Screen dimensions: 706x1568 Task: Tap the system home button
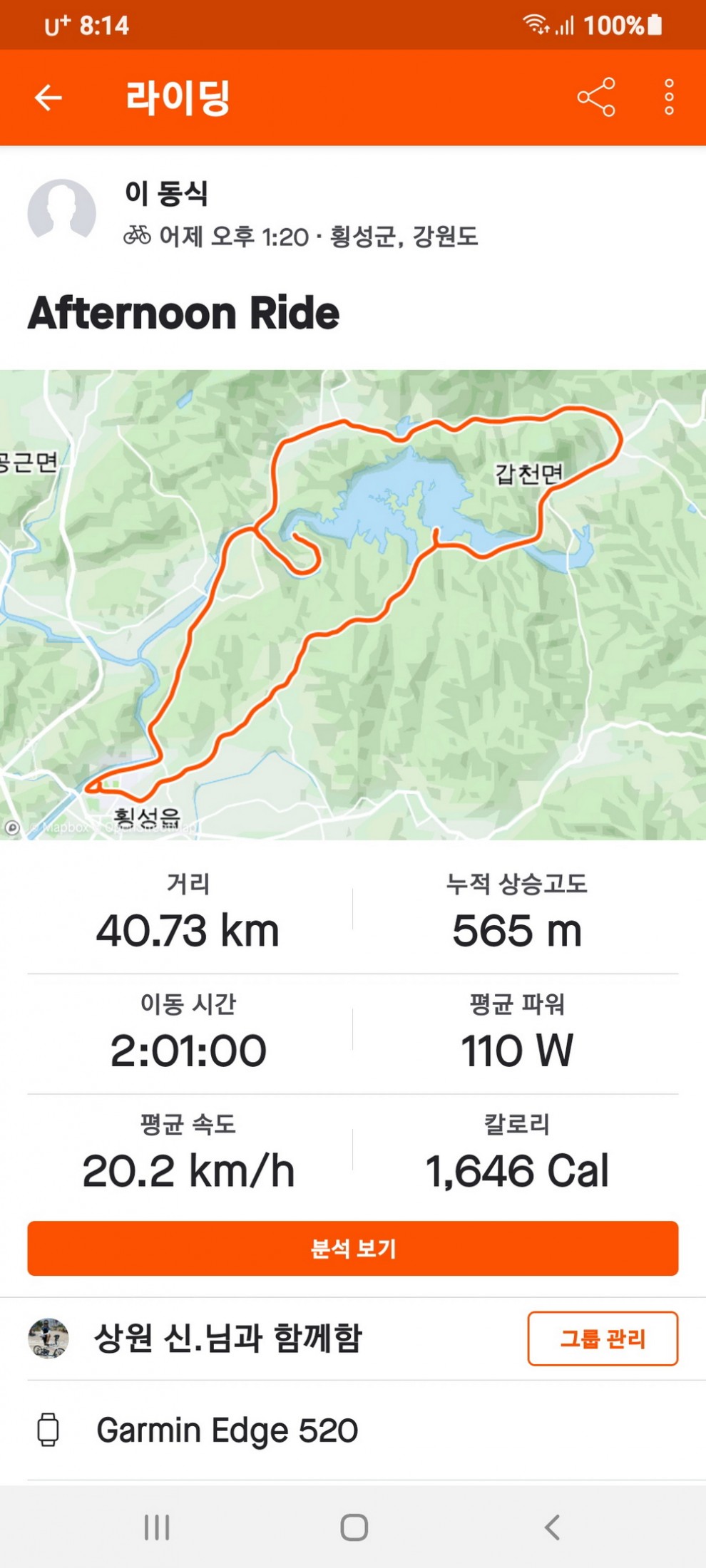[354, 1527]
